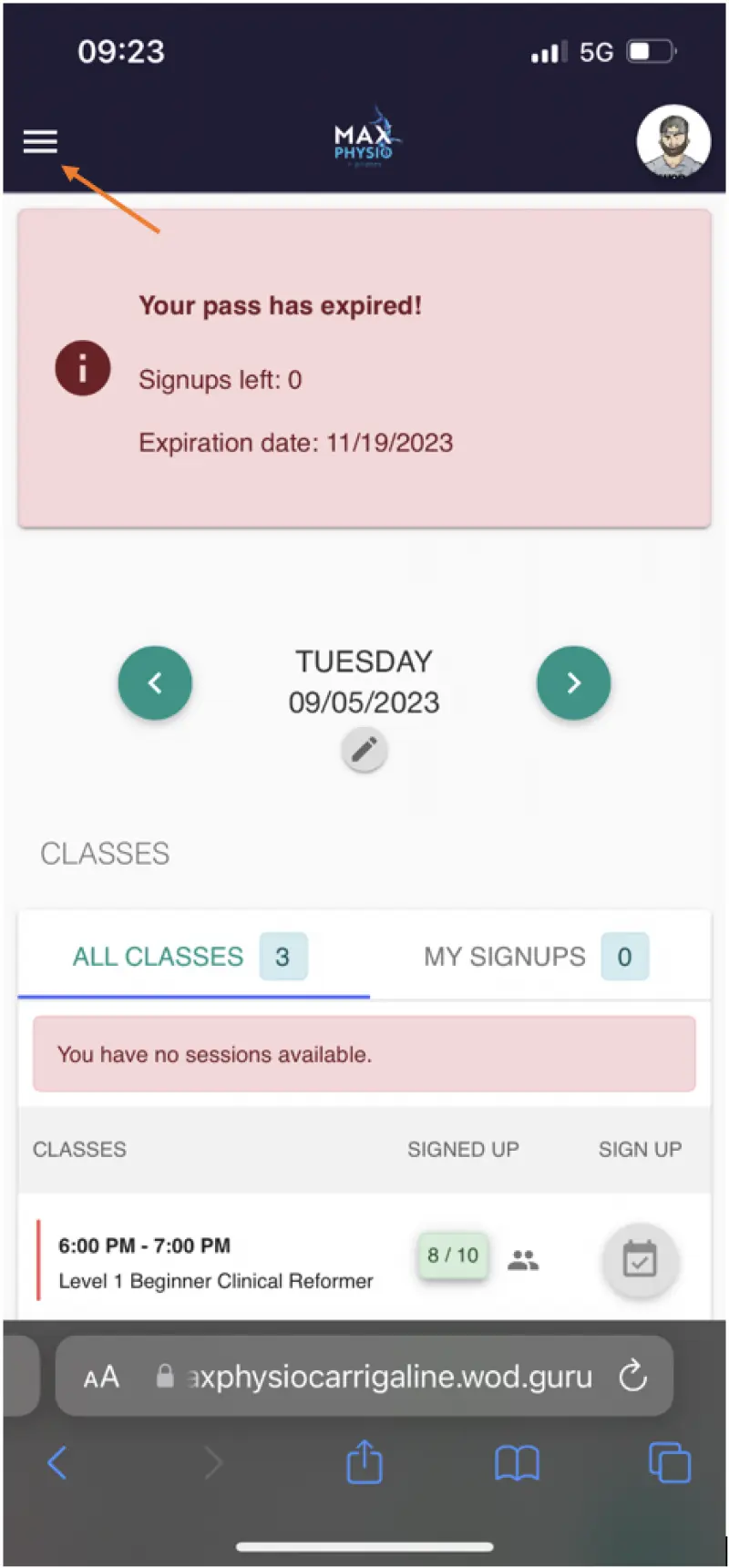
Task: Switch to the My Signups tab
Action: [538, 956]
